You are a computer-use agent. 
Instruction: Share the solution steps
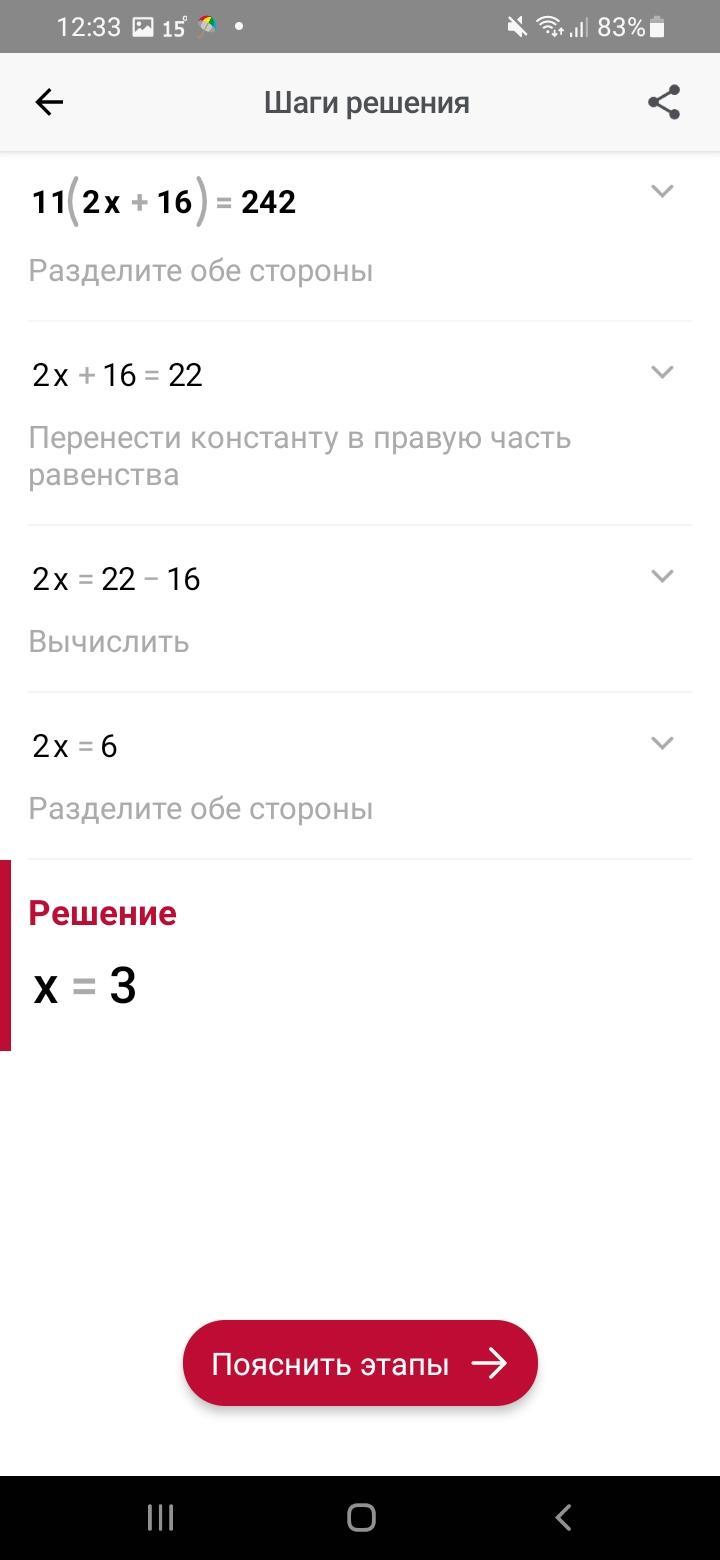pos(664,102)
